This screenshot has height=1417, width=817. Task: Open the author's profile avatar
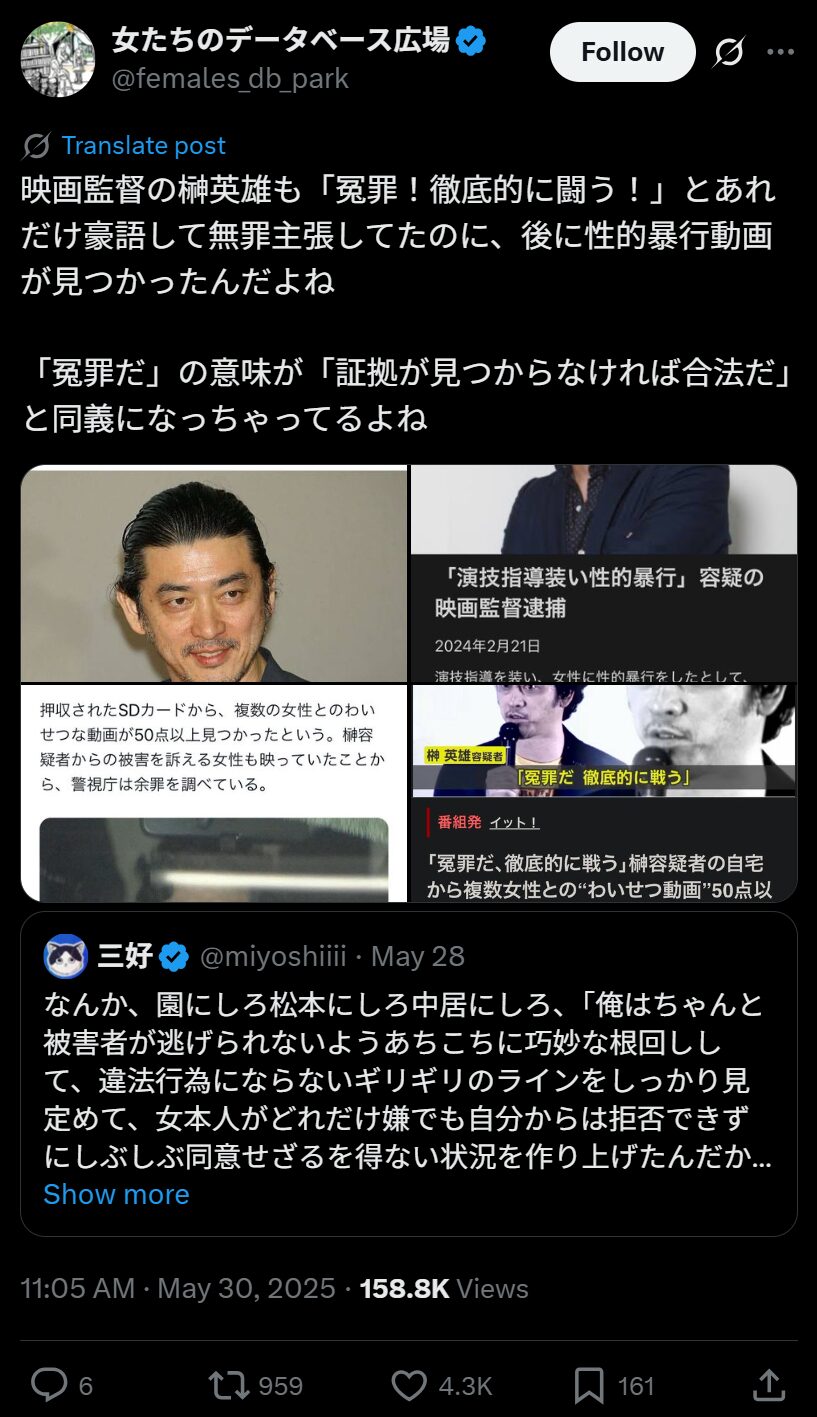58,59
